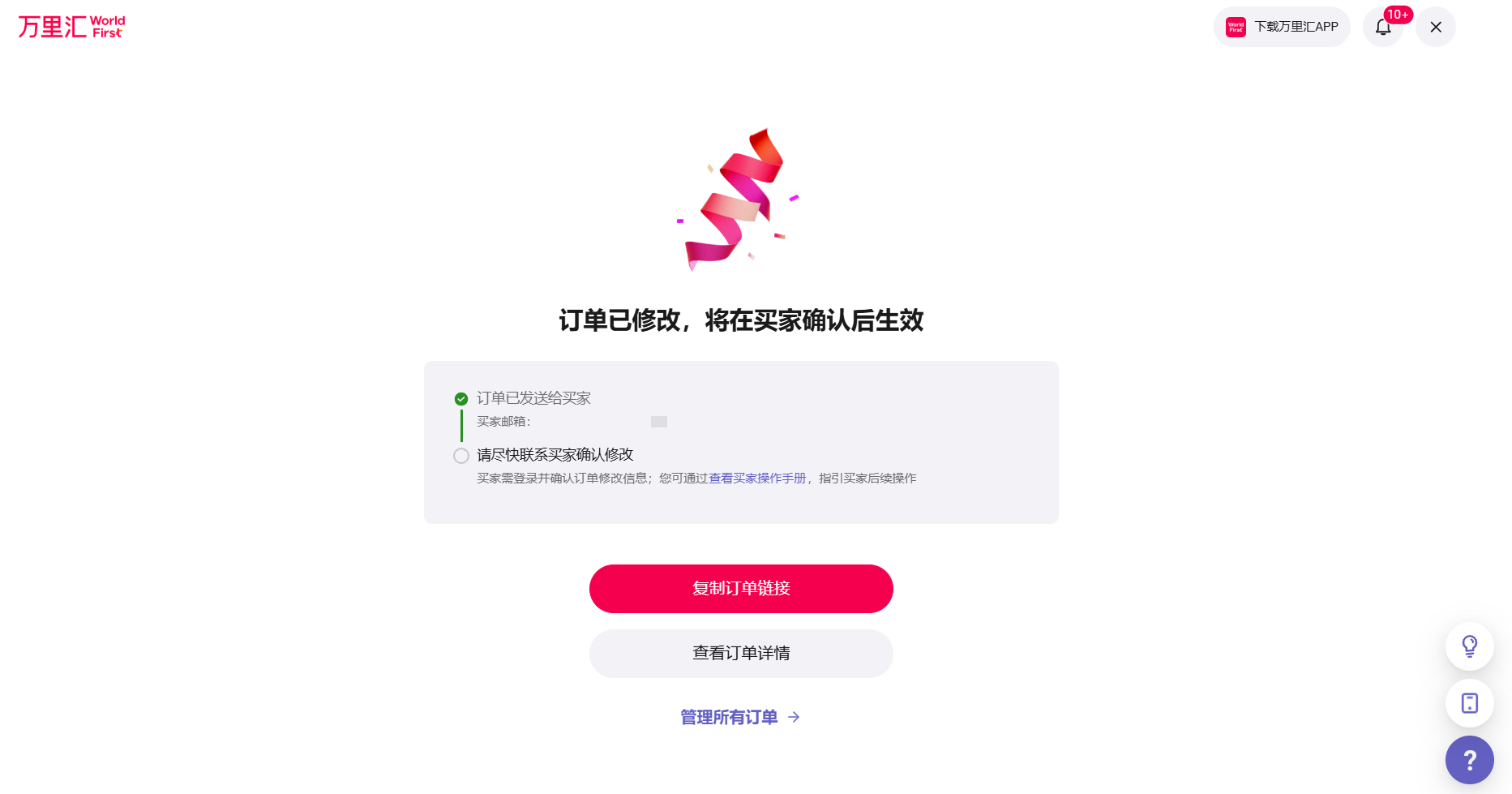Open 查看订单详情
This screenshot has width=1512, height=794.
pyautogui.click(x=741, y=654)
